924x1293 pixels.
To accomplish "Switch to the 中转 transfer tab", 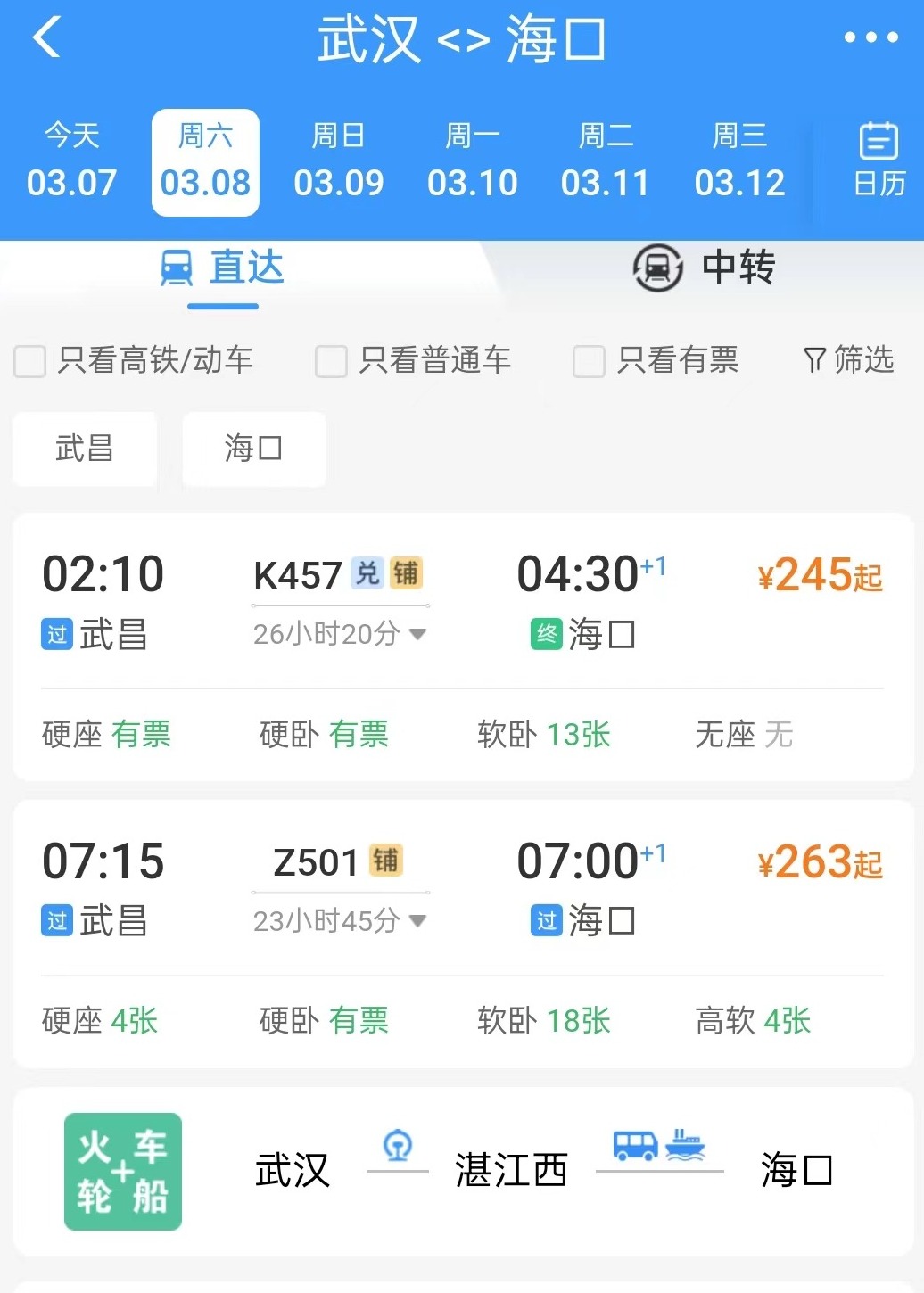I will [x=703, y=268].
